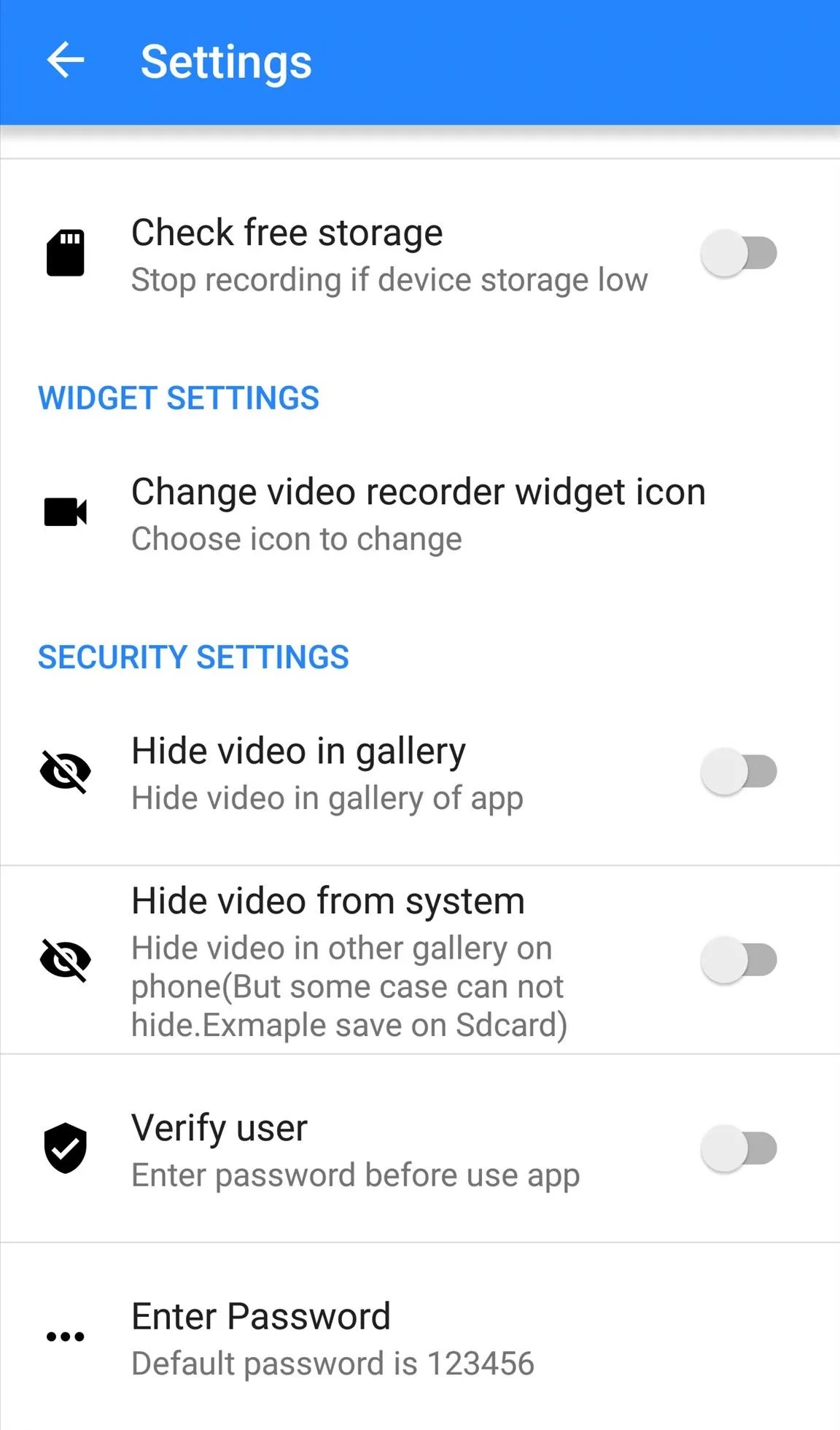Open Change video recorder widget icon
Image resolution: width=840 pixels, height=1430 pixels.
click(x=420, y=513)
